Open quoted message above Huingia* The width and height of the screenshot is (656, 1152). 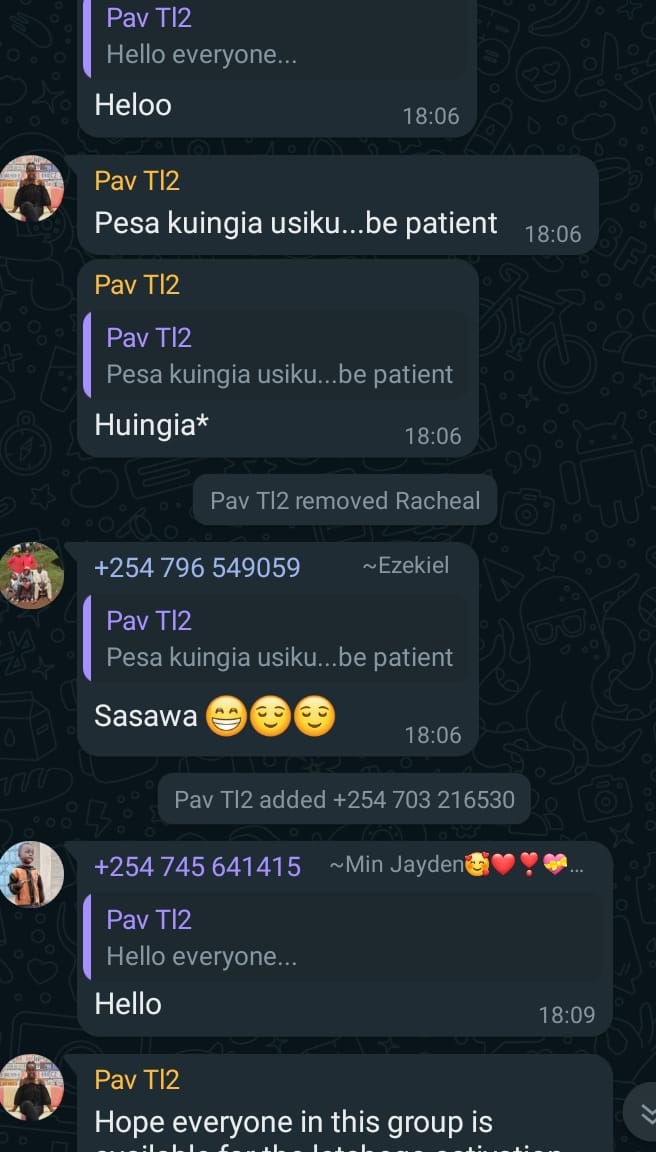275,357
